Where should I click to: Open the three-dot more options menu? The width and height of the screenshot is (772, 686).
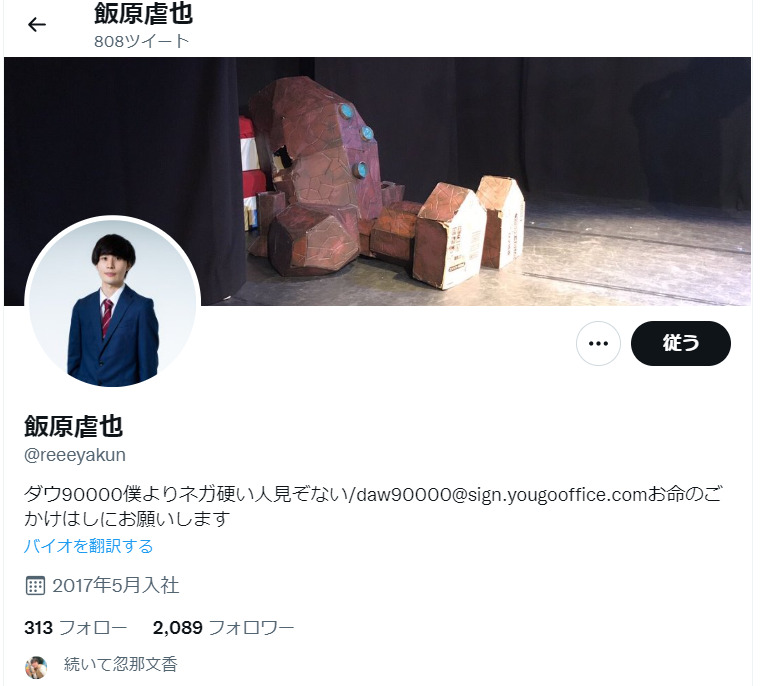[599, 343]
